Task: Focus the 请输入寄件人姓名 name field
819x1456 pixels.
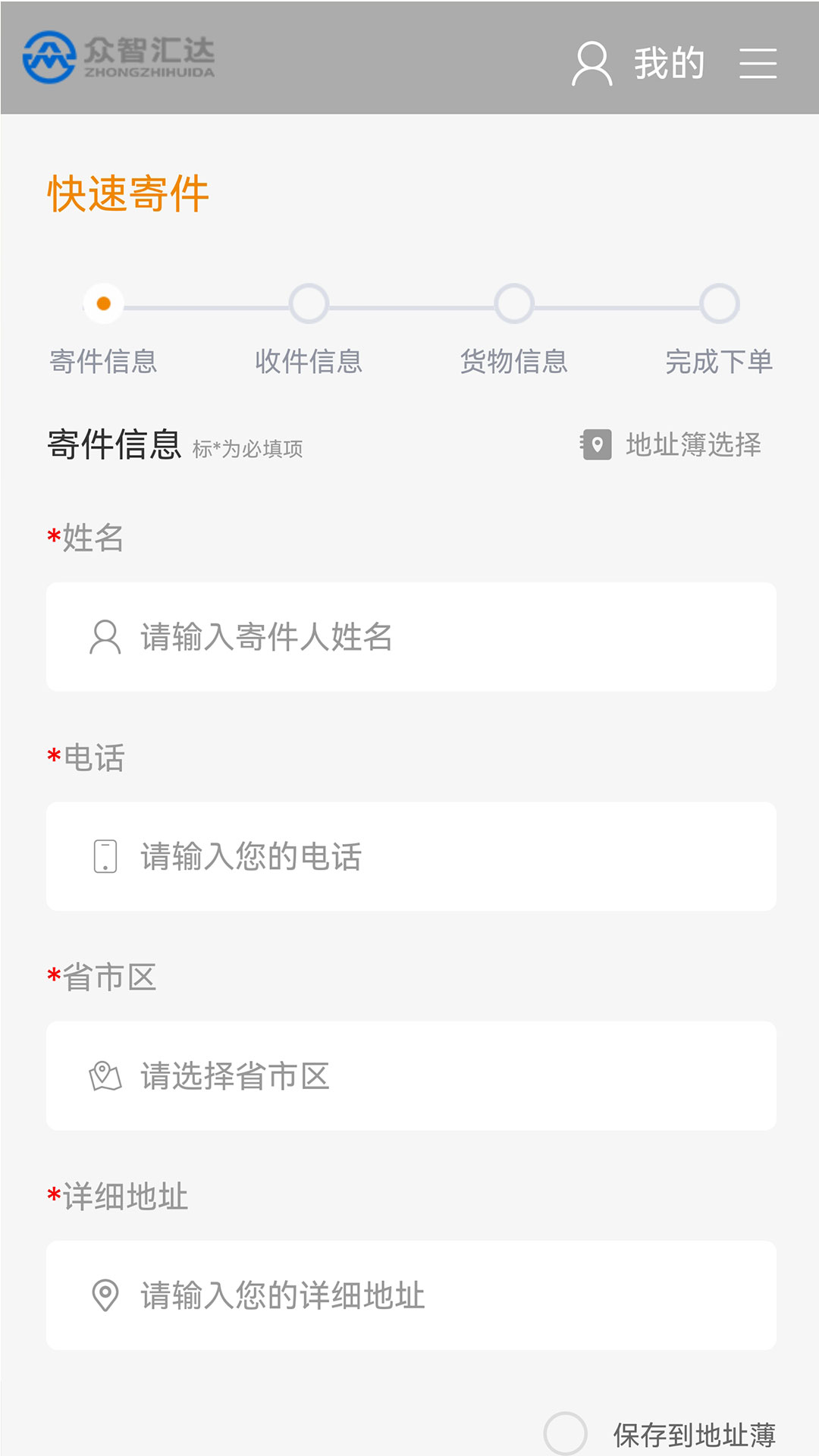Action: [411, 637]
